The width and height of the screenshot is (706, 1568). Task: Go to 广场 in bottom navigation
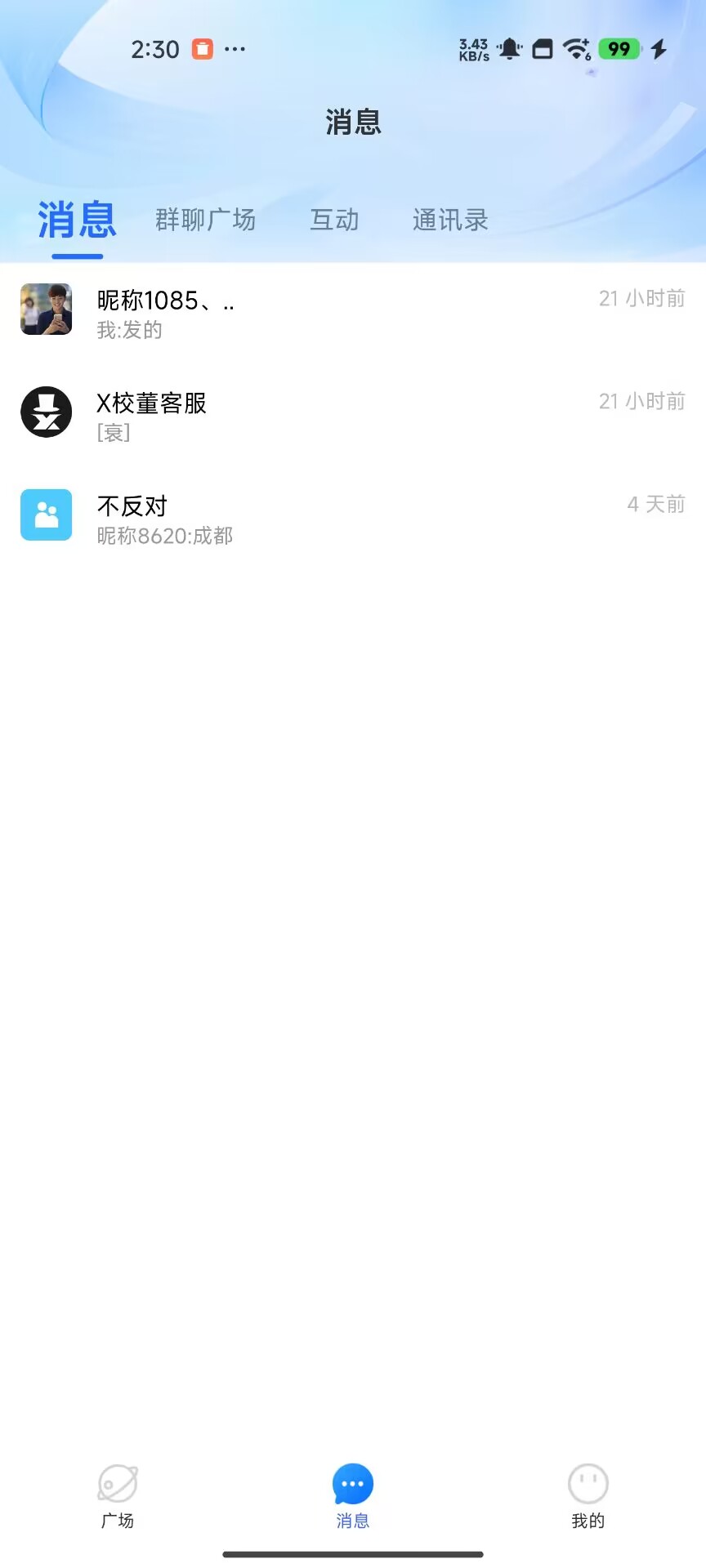pyautogui.click(x=118, y=1496)
